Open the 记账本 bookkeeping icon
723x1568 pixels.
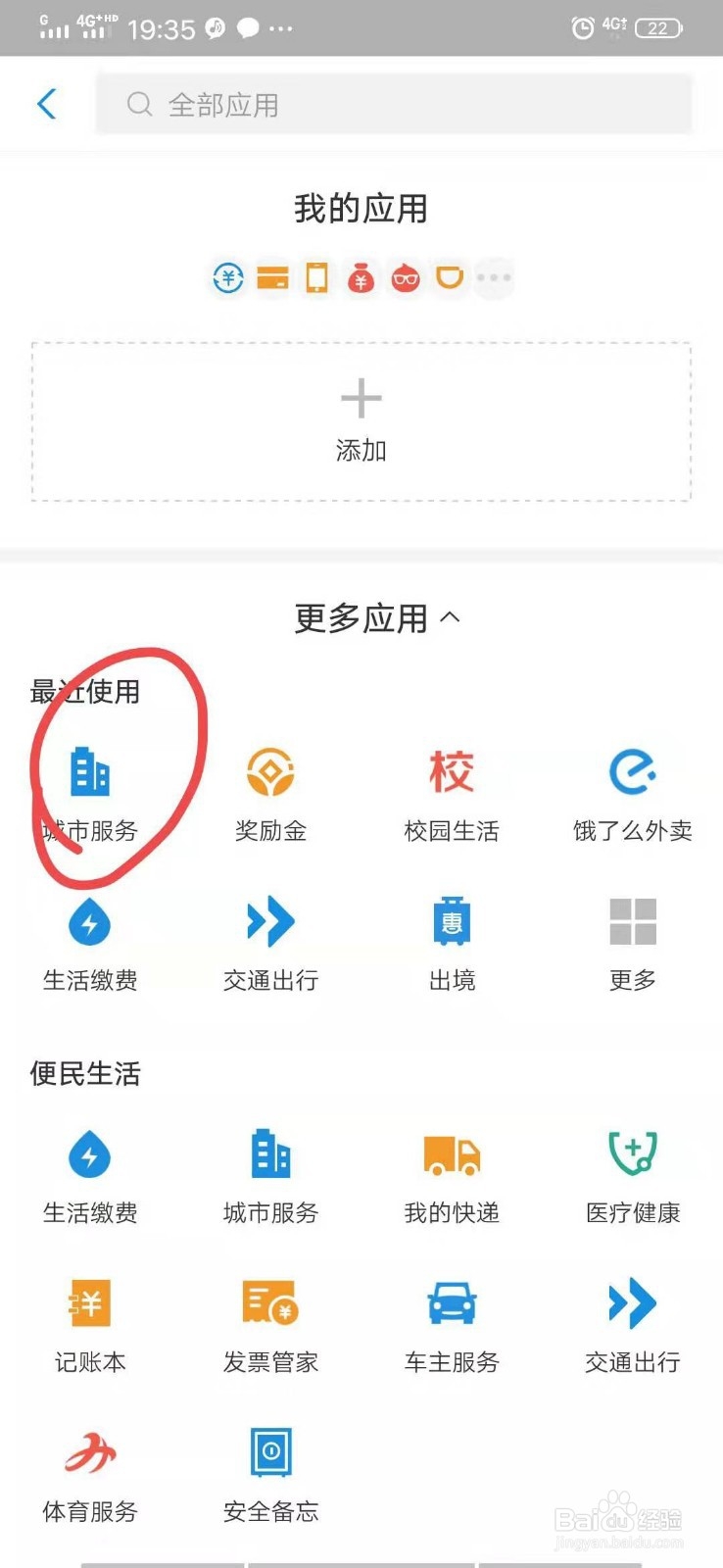(x=90, y=1305)
